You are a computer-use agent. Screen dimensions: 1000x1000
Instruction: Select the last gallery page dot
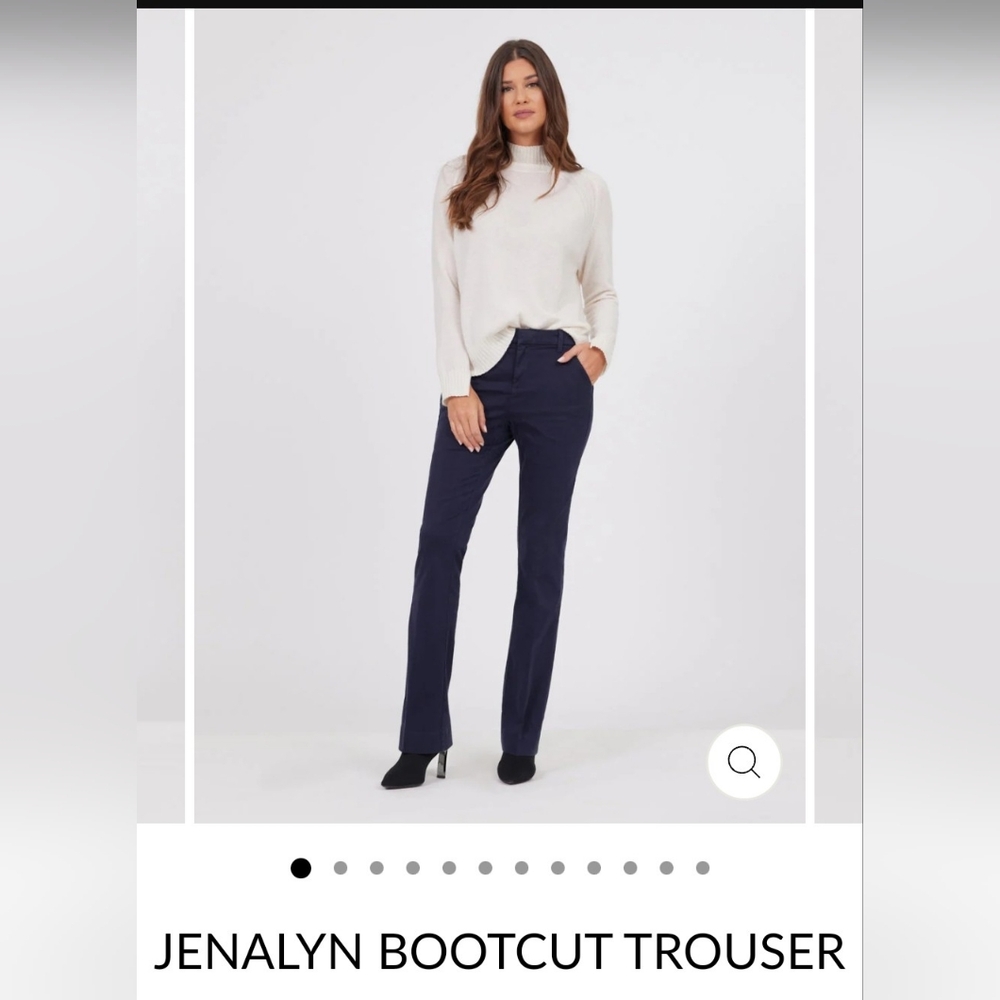click(703, 868)
